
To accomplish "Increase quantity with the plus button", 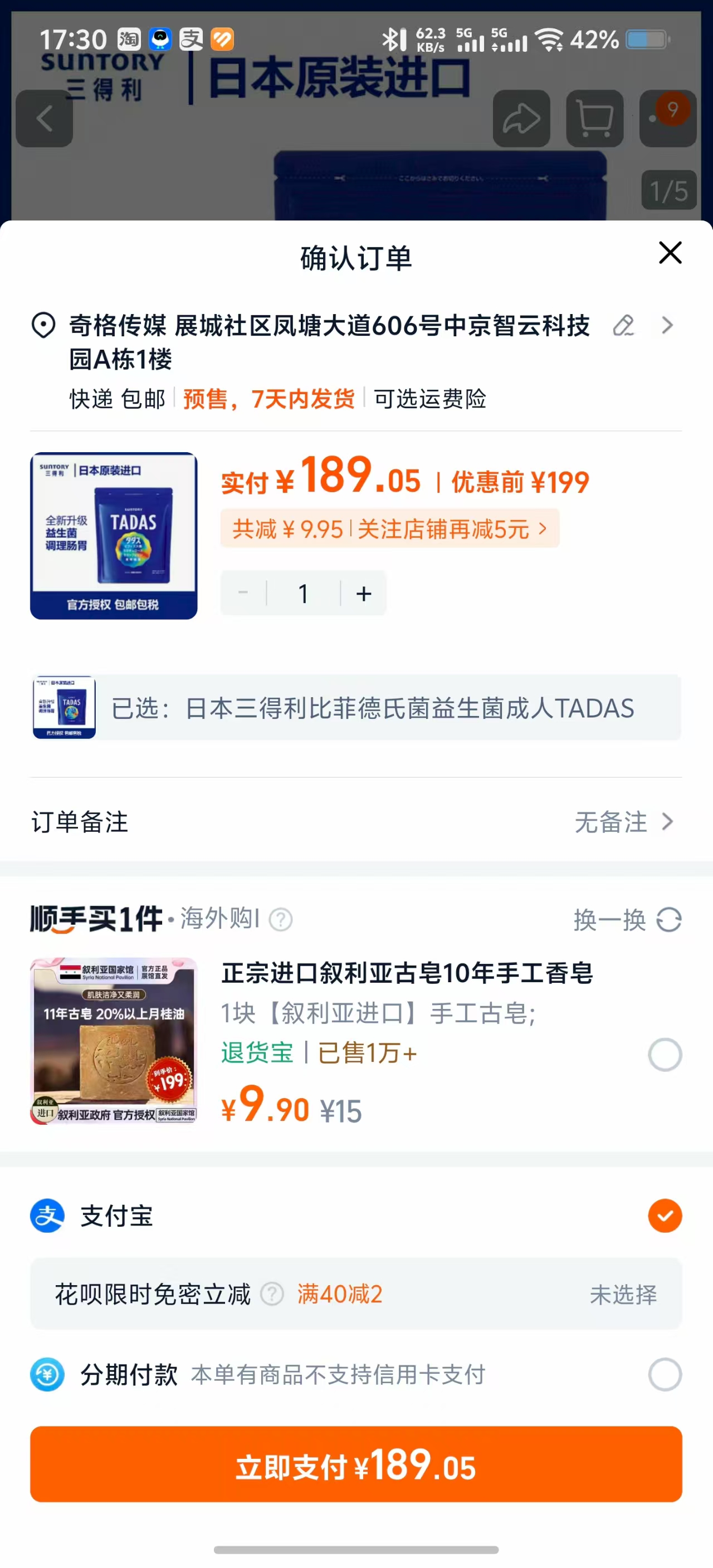I will tap(364, 593).
